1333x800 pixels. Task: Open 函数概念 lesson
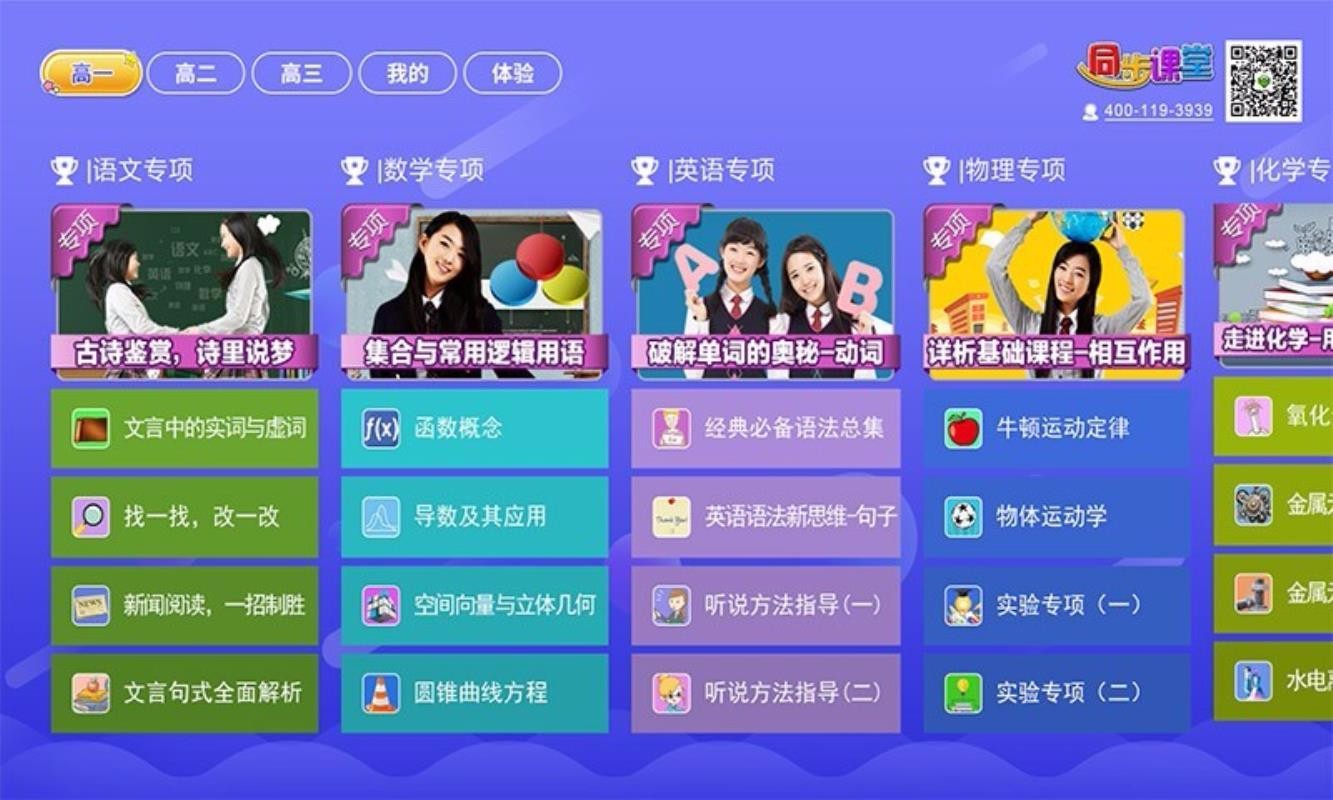474,428
